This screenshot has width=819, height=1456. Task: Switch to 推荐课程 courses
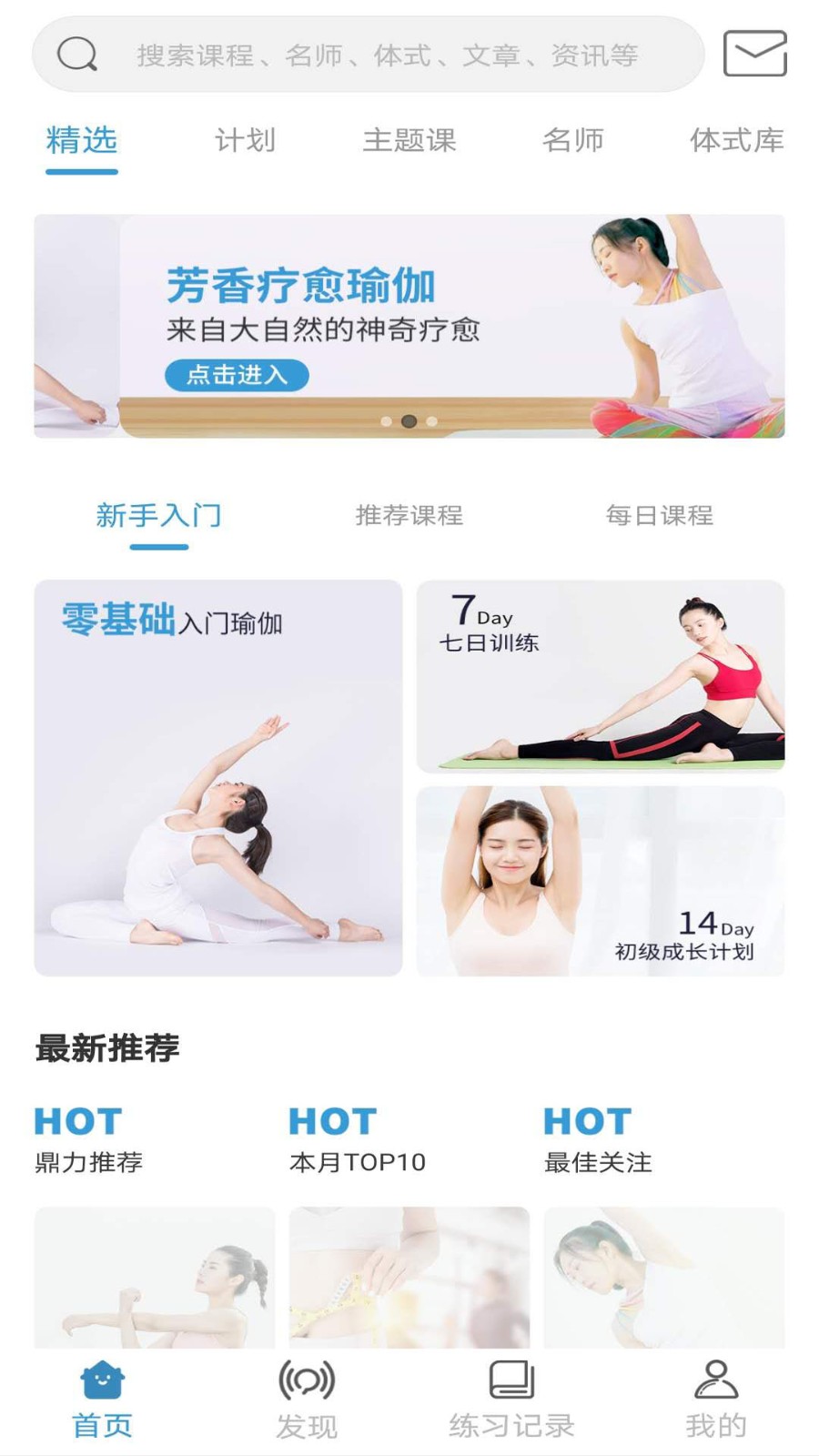(x=409, y=515)
